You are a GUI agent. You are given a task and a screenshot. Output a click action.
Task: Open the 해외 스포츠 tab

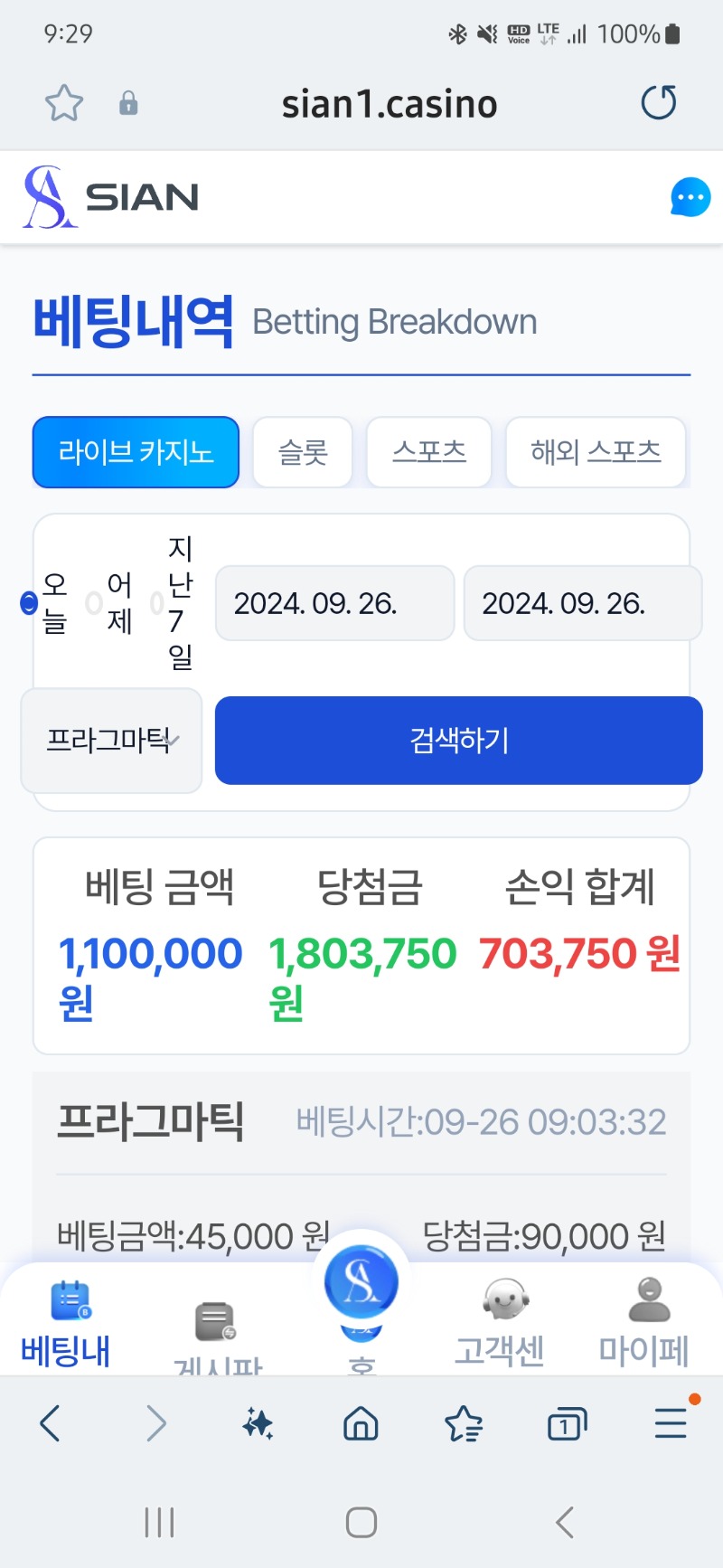(596, 452)
